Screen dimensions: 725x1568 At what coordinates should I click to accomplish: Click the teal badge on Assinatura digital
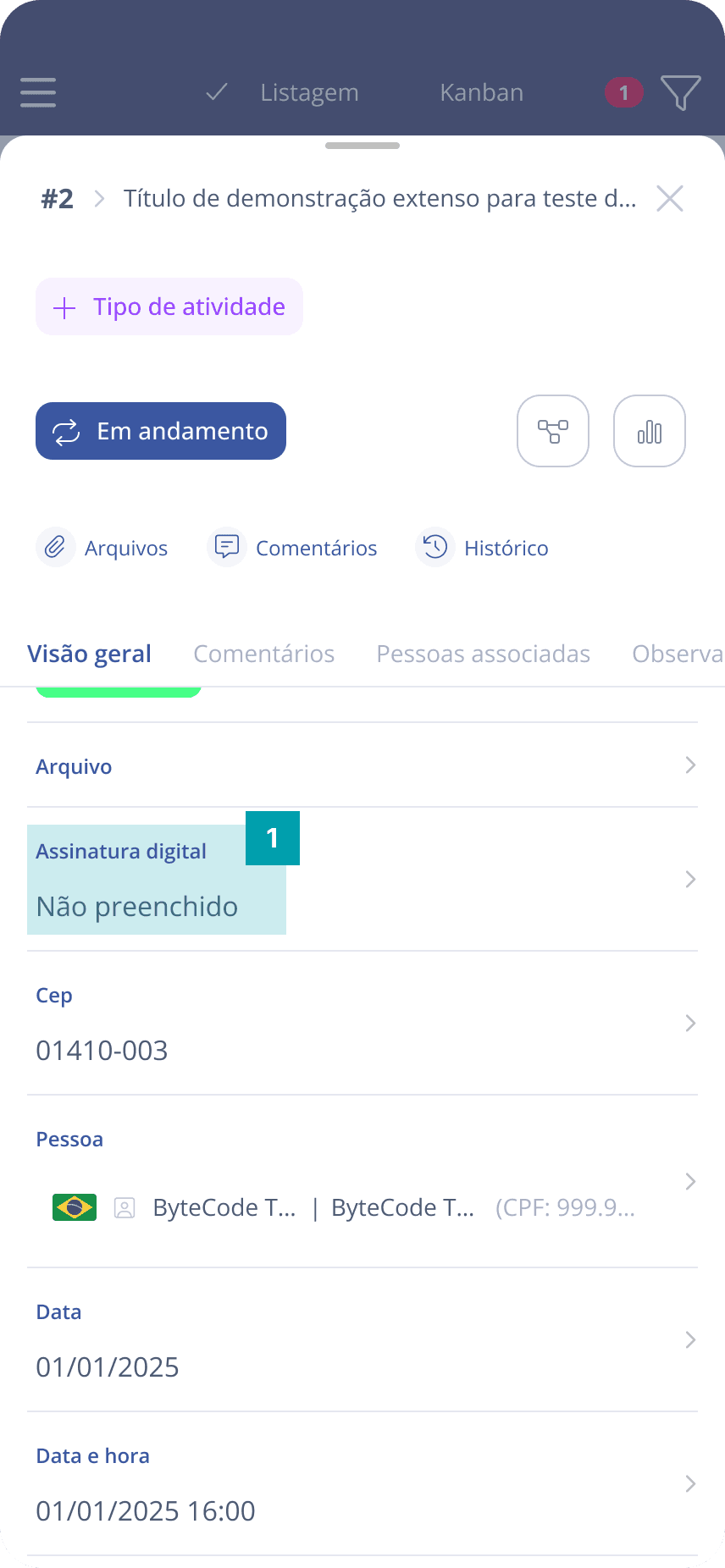click(272, 838)
